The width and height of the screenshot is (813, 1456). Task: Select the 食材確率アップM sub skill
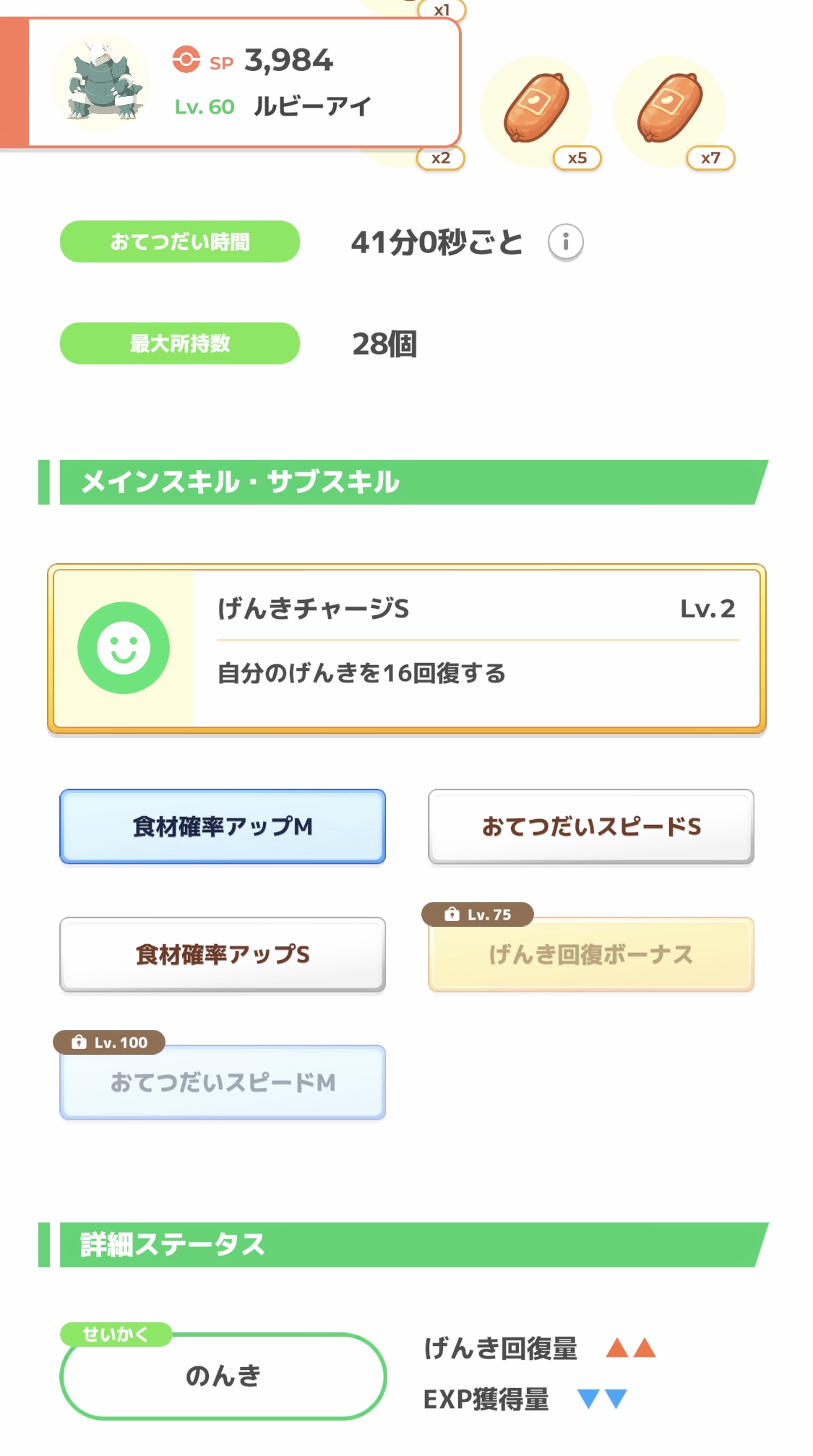223,826
